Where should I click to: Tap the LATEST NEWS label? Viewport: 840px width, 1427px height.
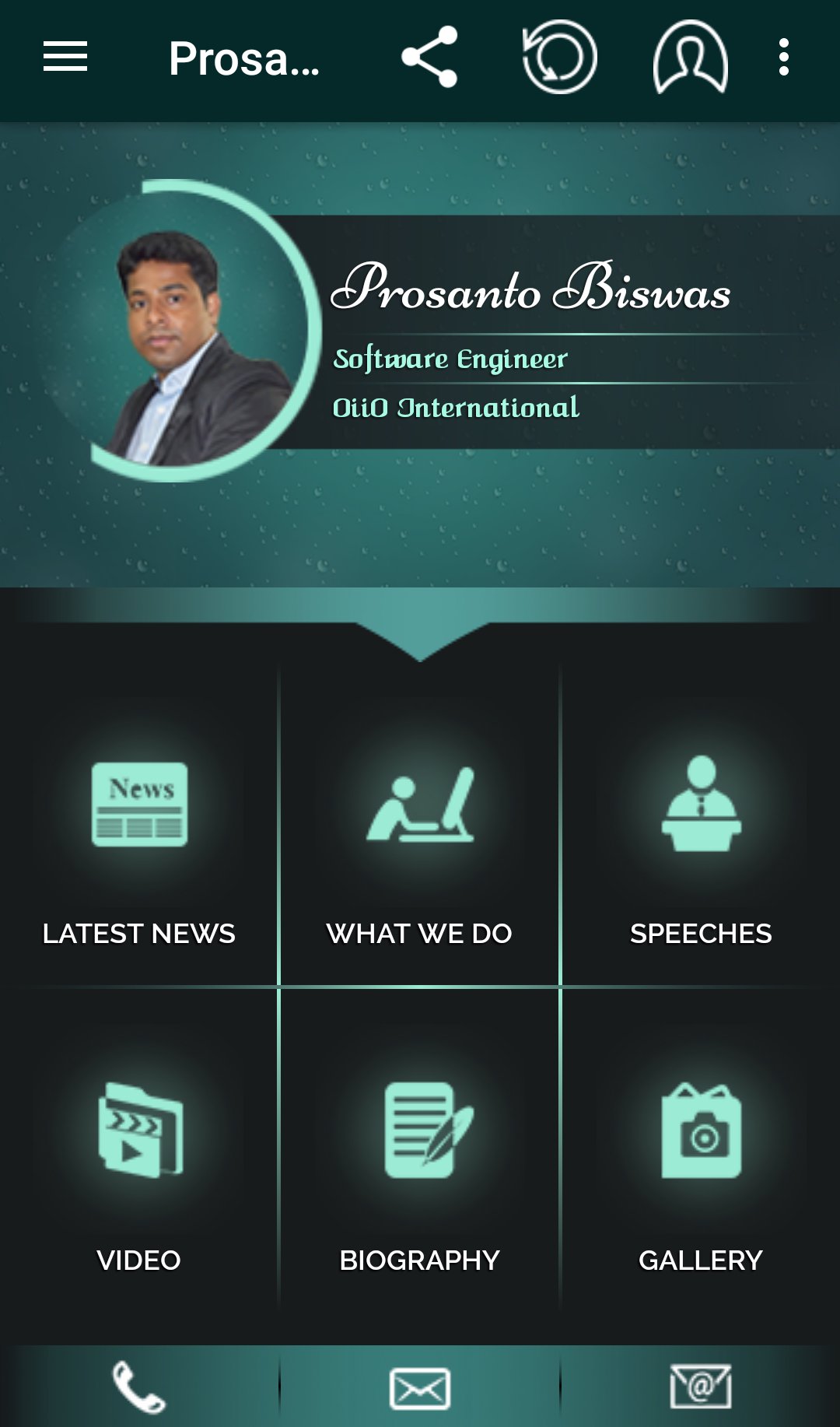tap(140, 933)
